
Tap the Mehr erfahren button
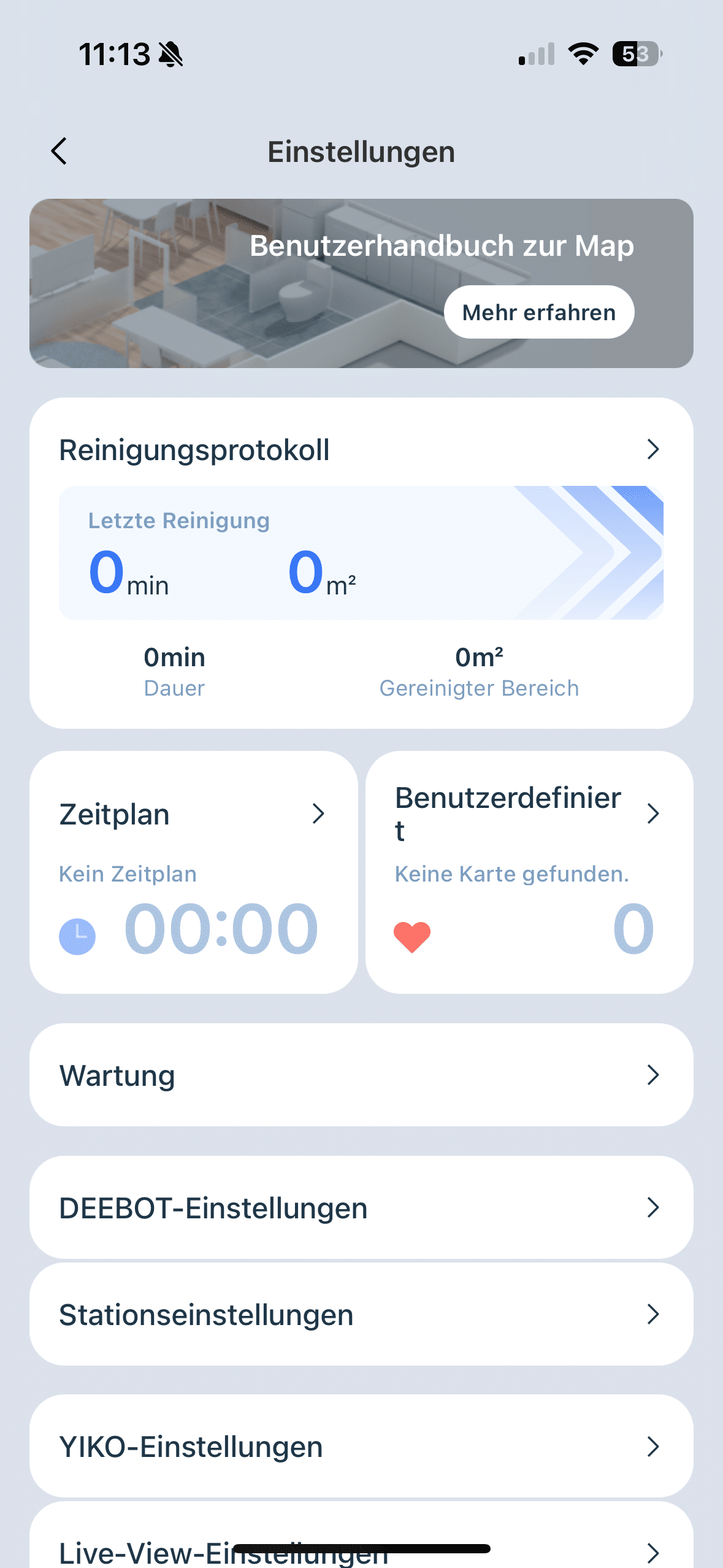point(538,312)
